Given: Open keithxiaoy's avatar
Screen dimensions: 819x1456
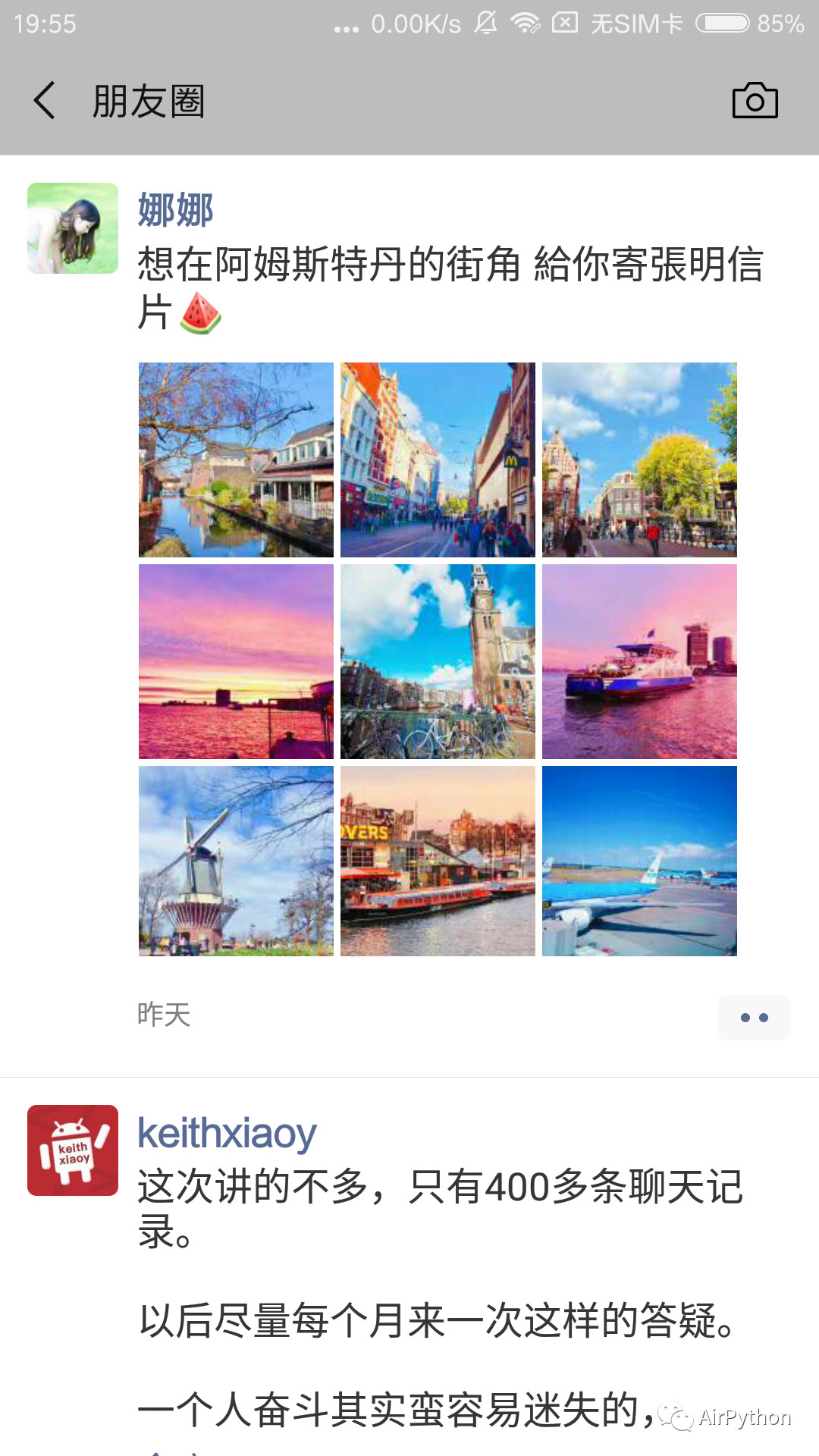Looking at the screenshot, I should coord(73,1150).
